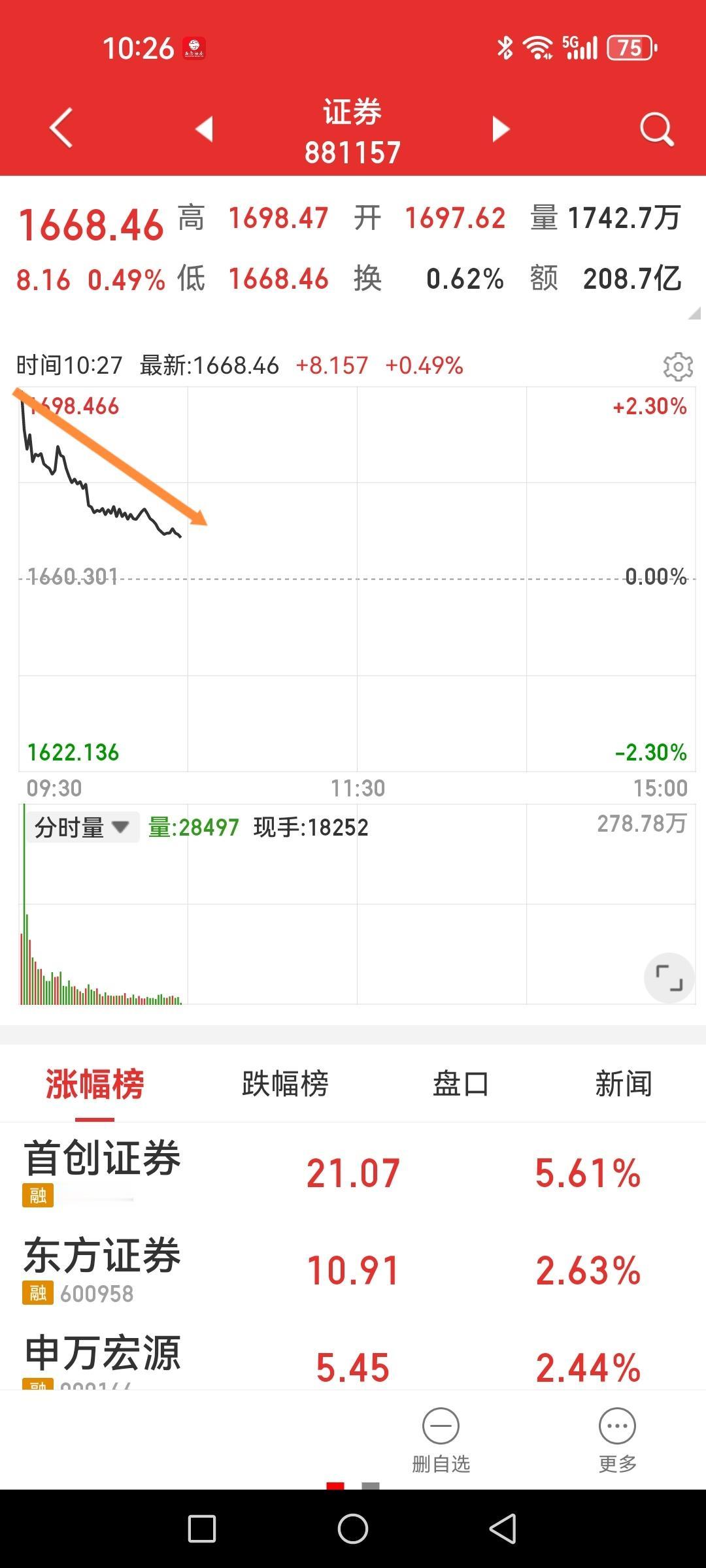Tap the back arrow to exit the stock page

60,127
